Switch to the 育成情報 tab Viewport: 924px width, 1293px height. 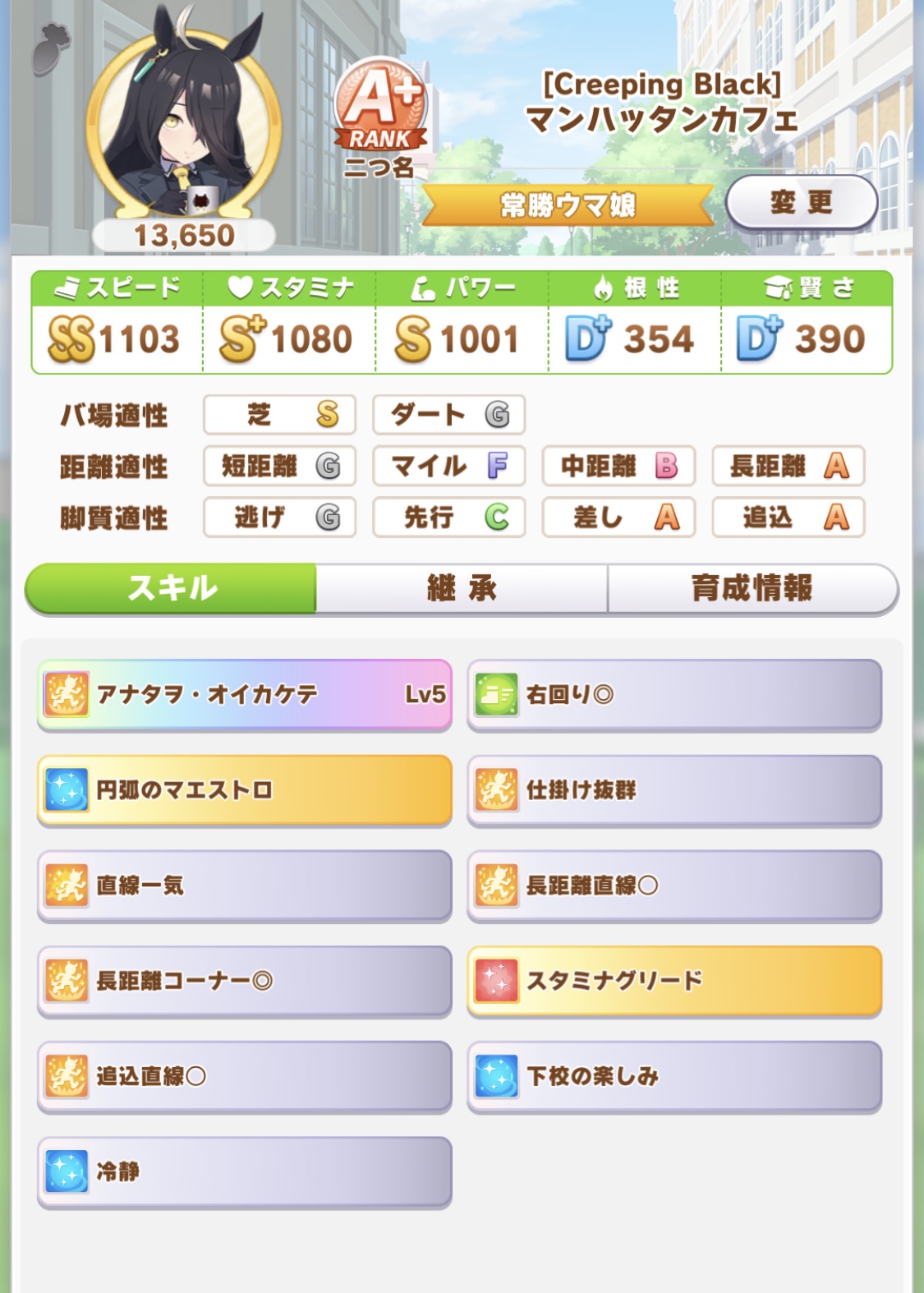click(x=752, y=588)
